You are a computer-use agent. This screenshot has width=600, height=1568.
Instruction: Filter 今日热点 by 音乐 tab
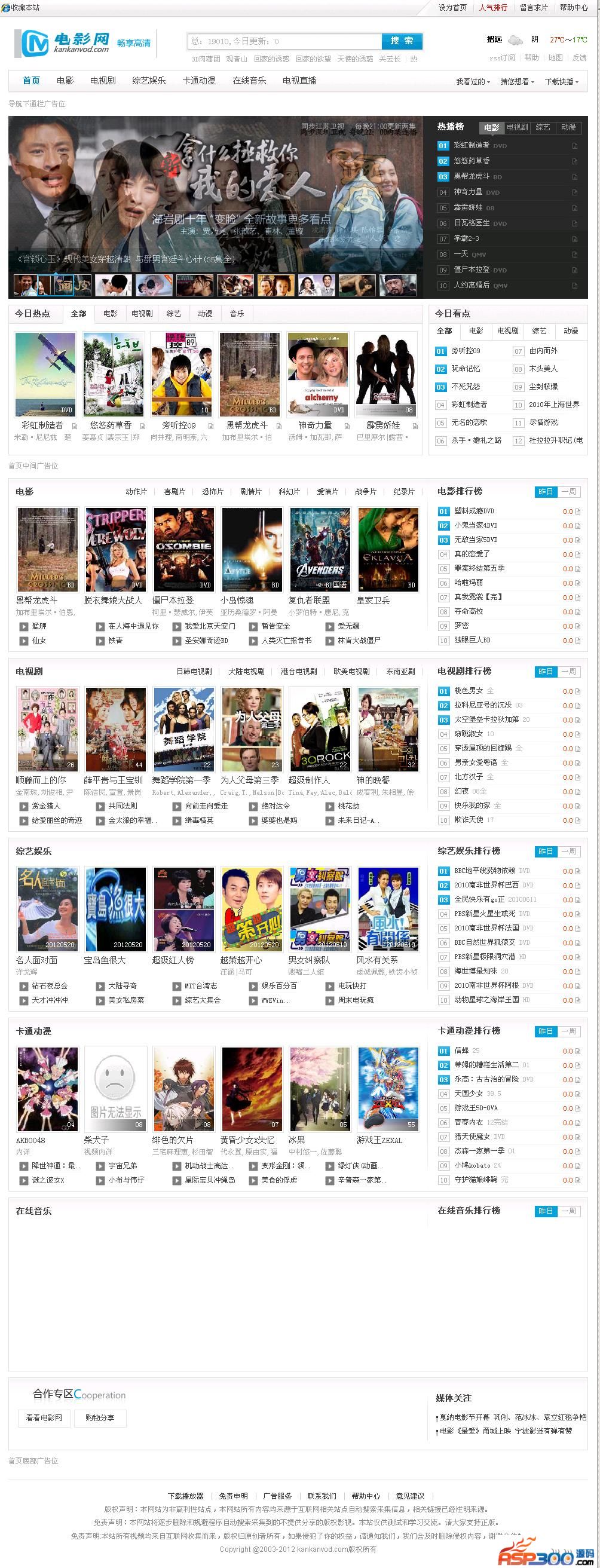point(237,314)
